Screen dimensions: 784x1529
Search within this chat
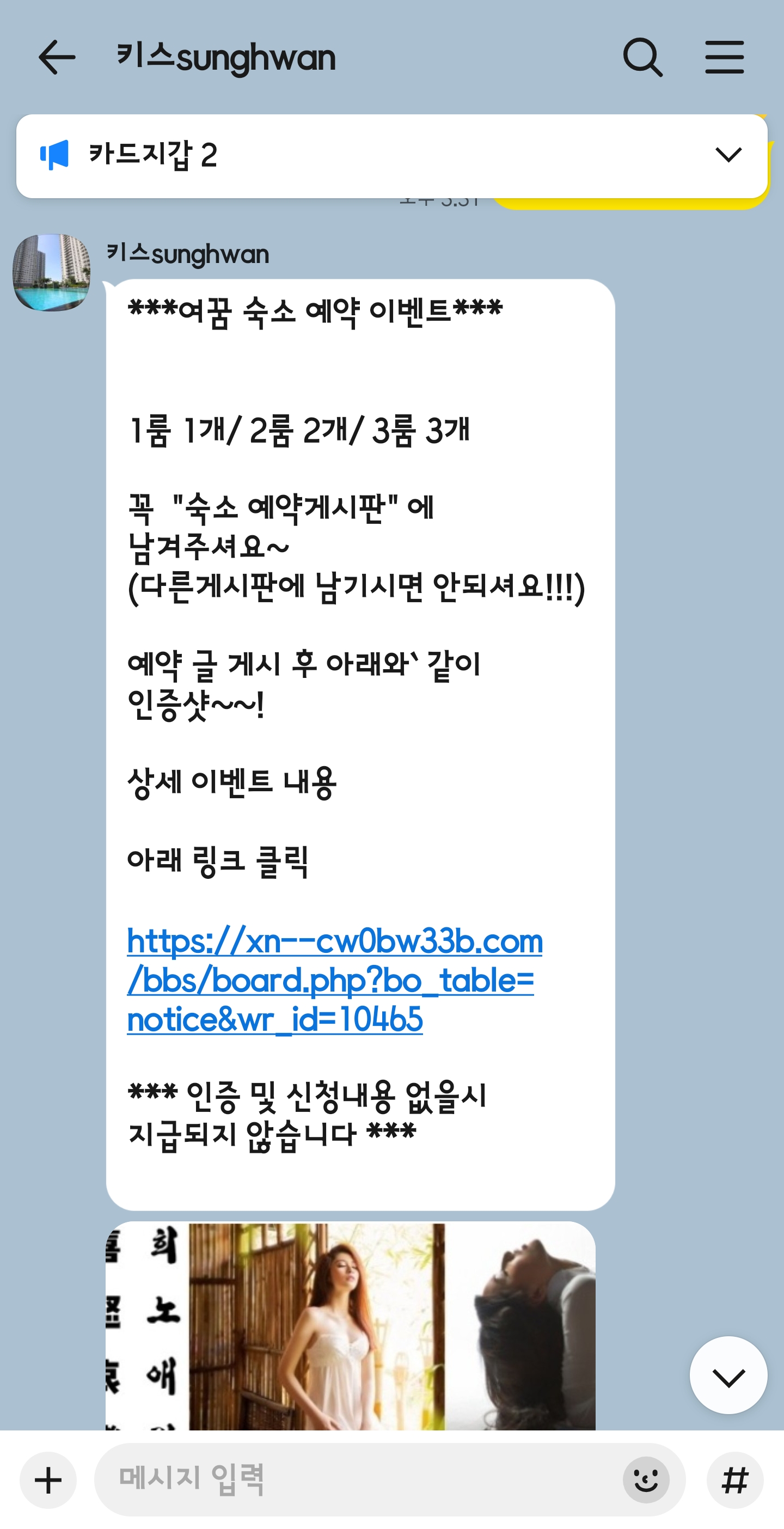[642, 58]
